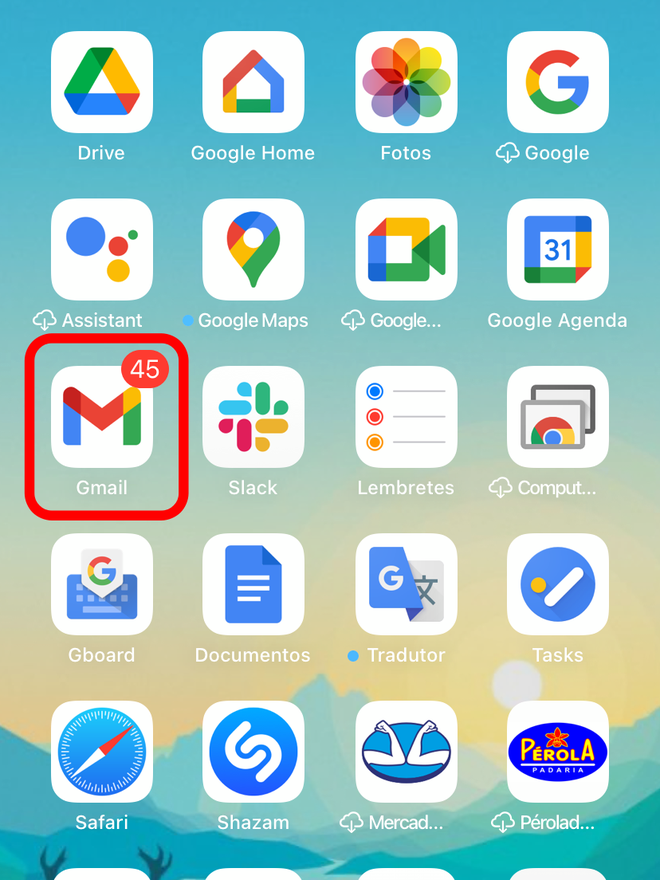
Task: Launch the Google Assistant app
Action: click(102, 249)
